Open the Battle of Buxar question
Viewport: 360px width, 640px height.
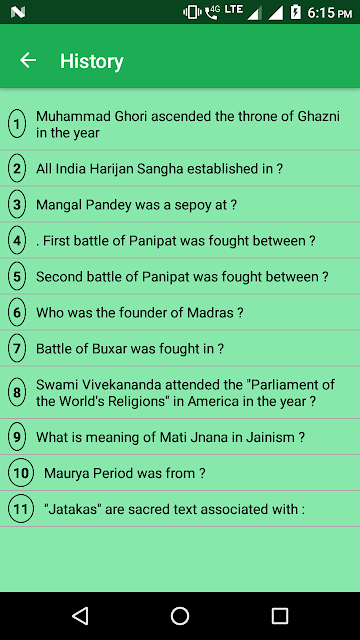[x=180, y=348]
